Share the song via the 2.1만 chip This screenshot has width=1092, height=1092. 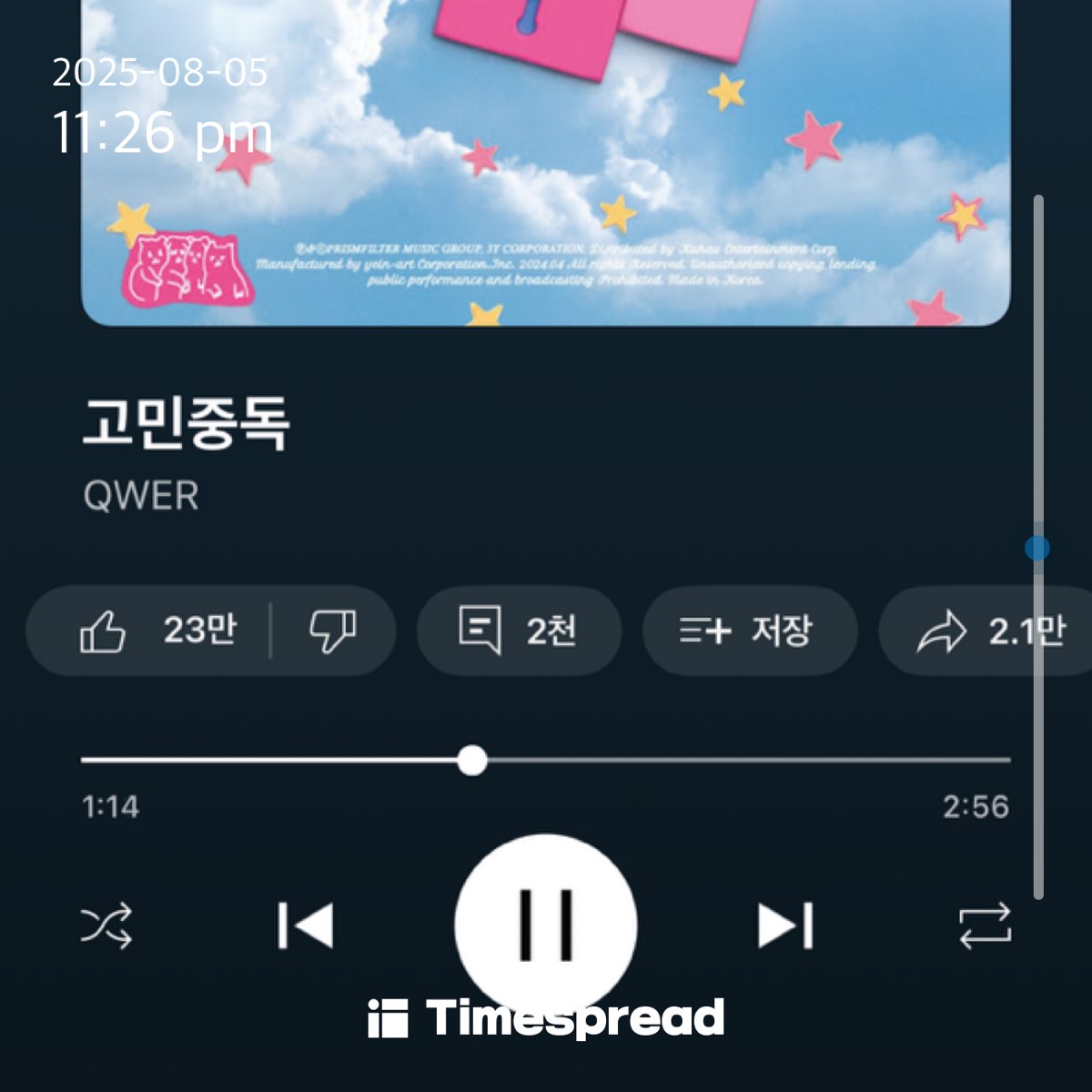(x=986, y=631)
